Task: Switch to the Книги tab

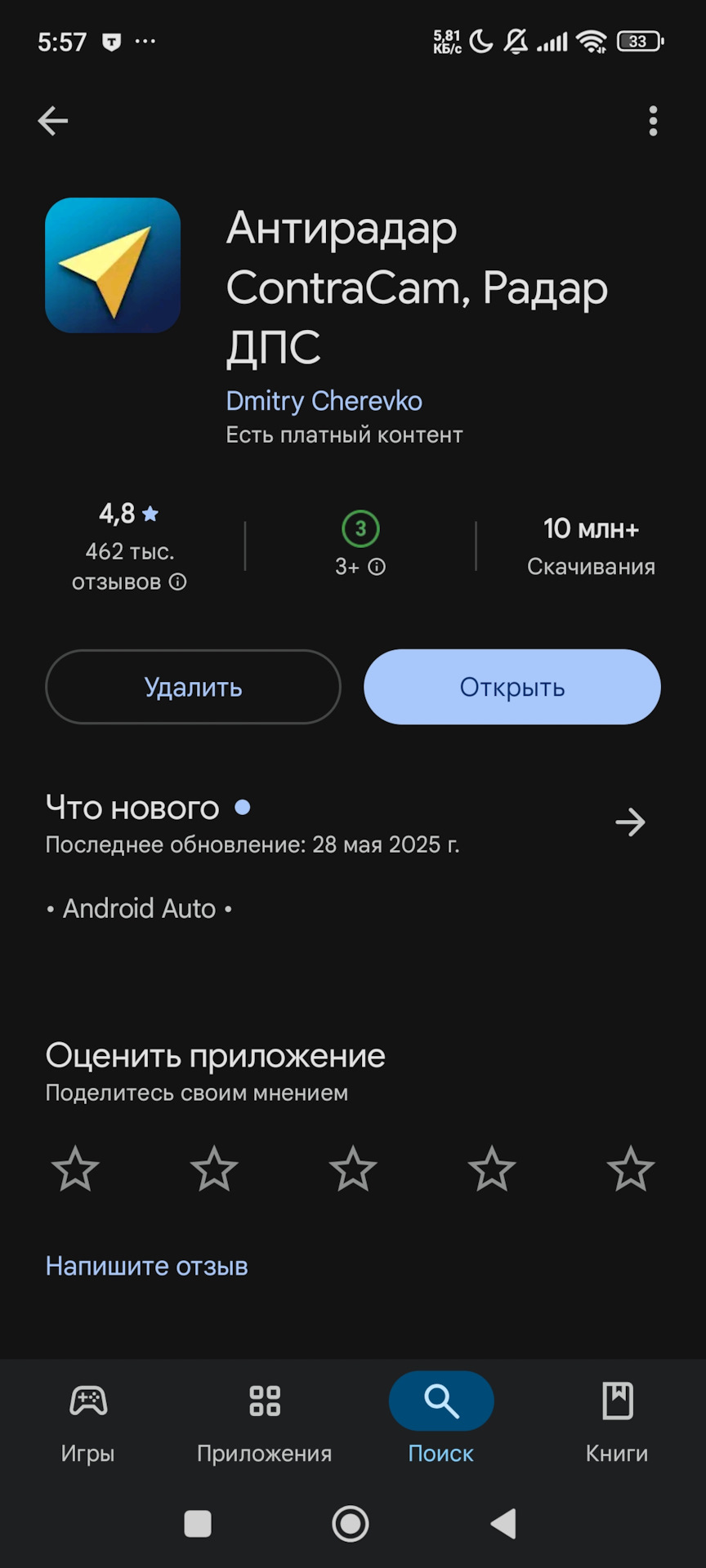Action: tap(617, 1419)
